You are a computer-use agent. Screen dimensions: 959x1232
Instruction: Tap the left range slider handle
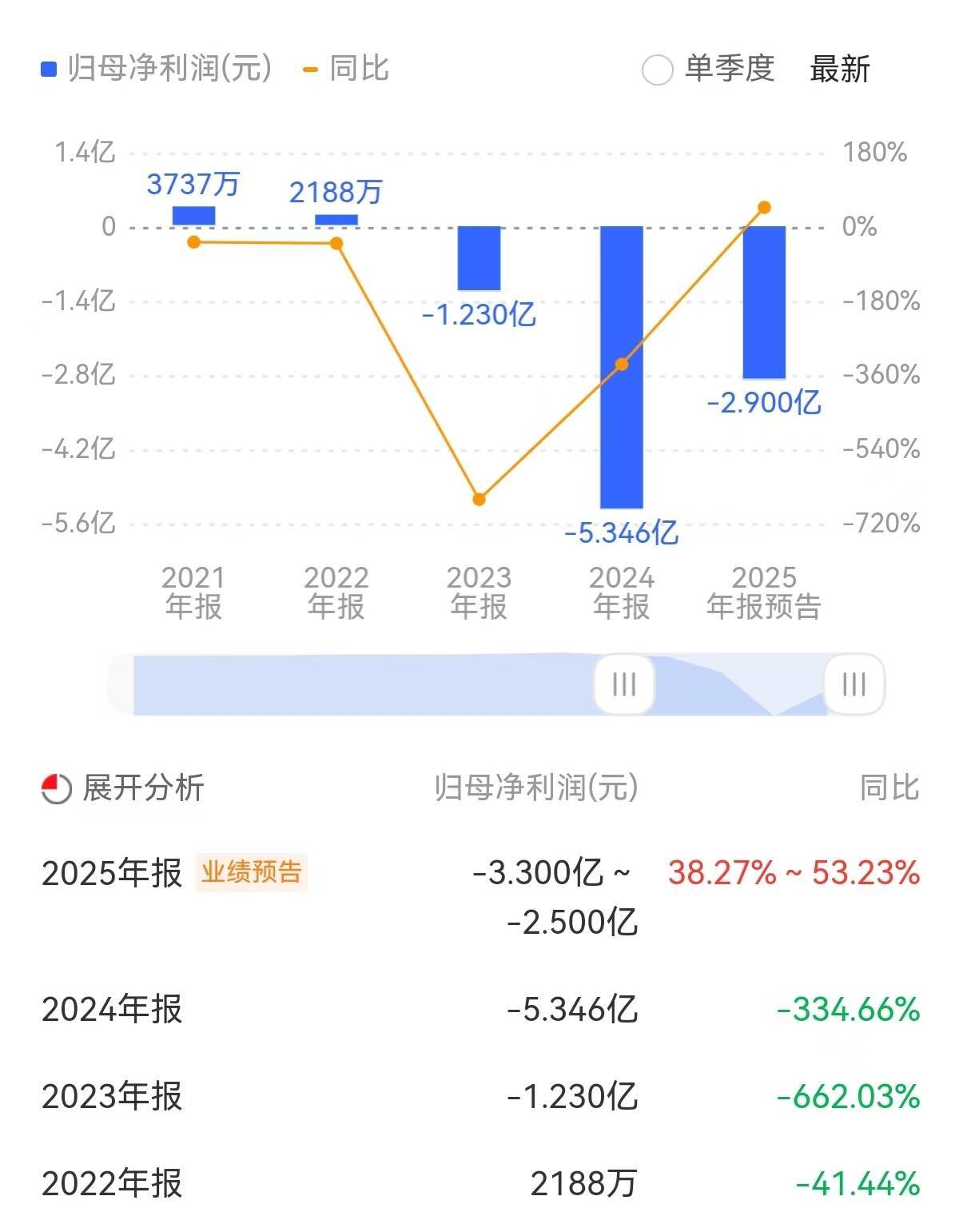[x=623, y=684]
